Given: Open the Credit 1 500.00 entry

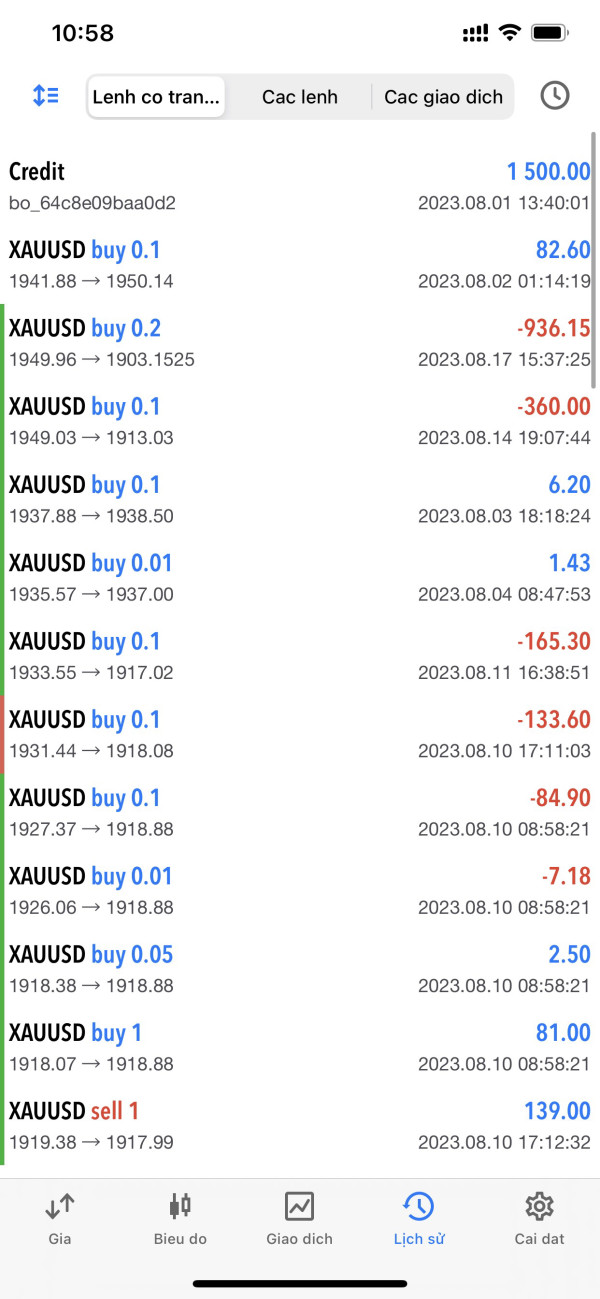Looking at the screenshot, I should click(x=300, y=186).
